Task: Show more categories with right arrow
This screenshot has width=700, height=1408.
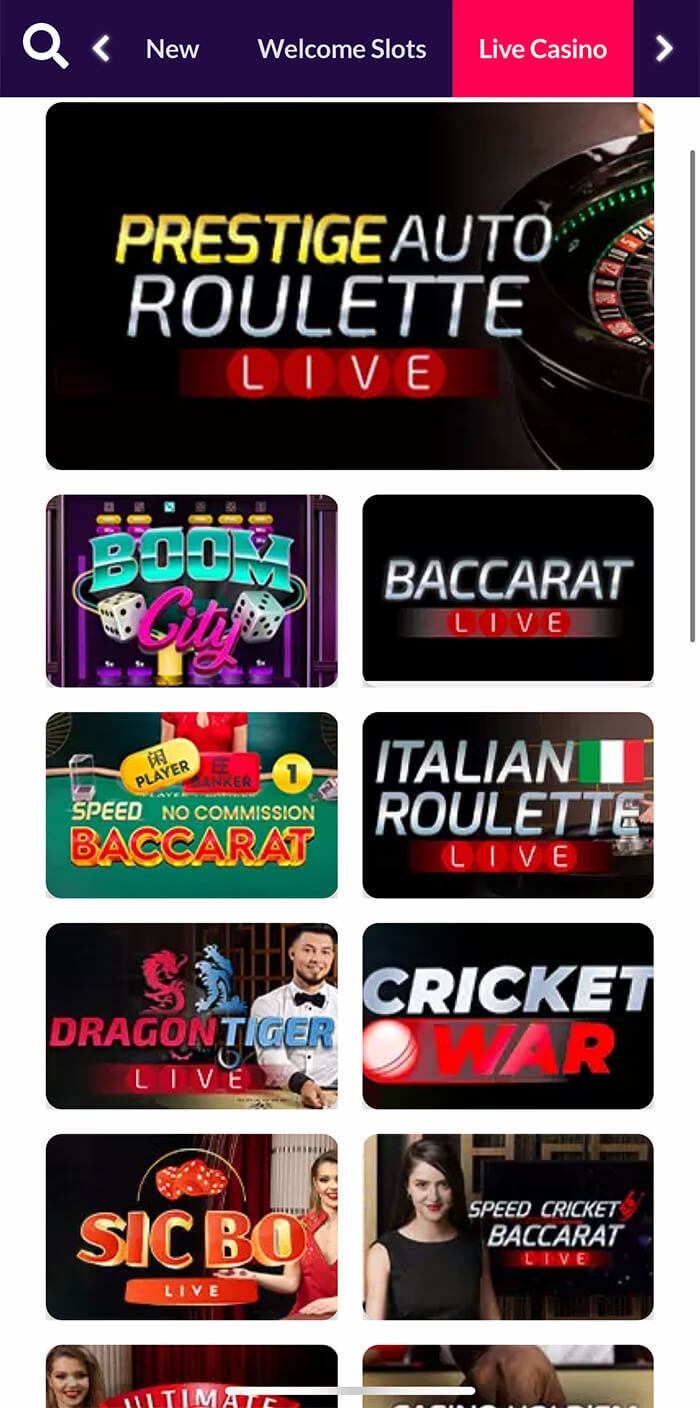Action: coord(664,48)
